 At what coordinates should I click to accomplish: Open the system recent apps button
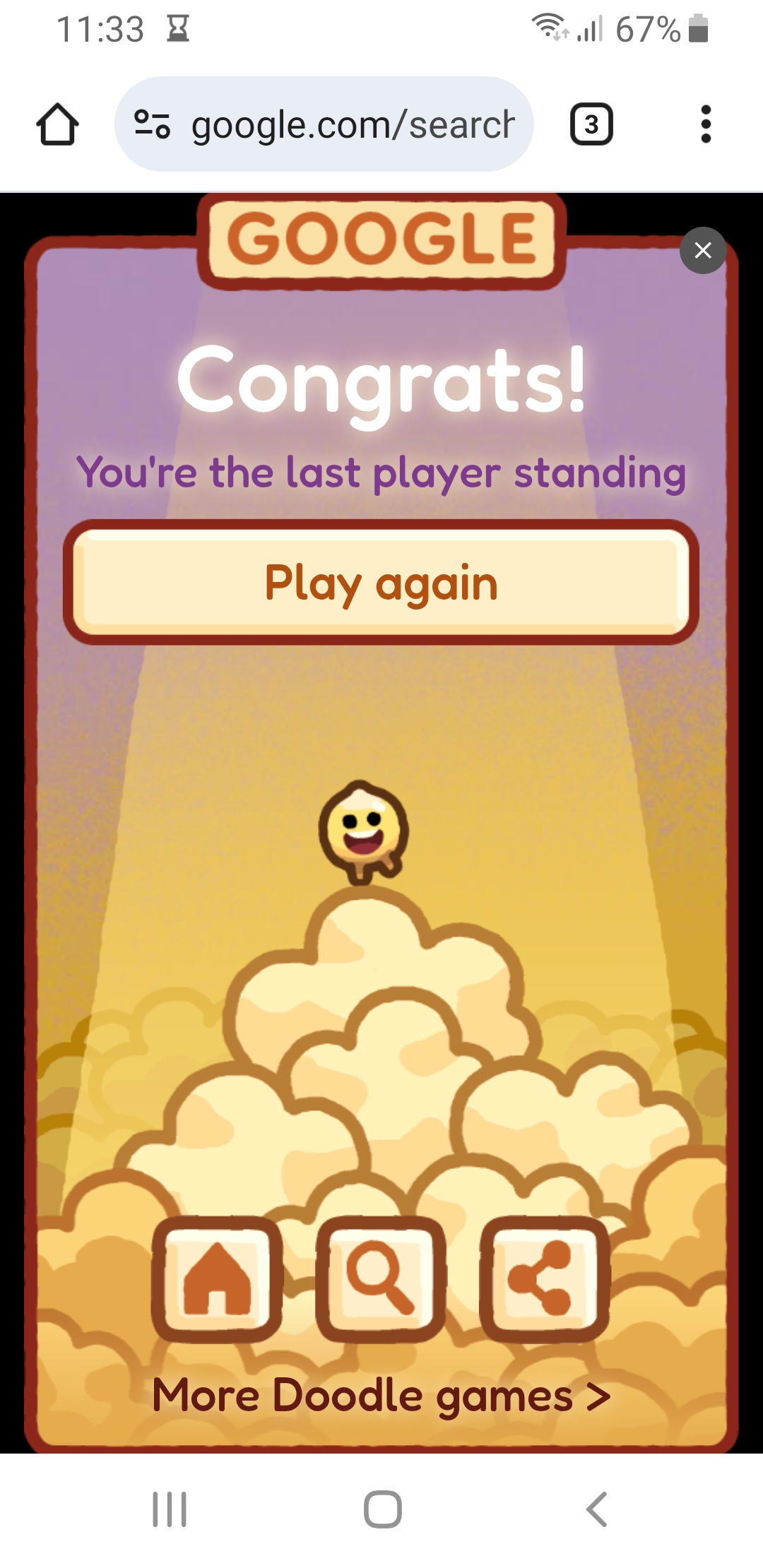pyautogui.click(x=170, y=1509)
